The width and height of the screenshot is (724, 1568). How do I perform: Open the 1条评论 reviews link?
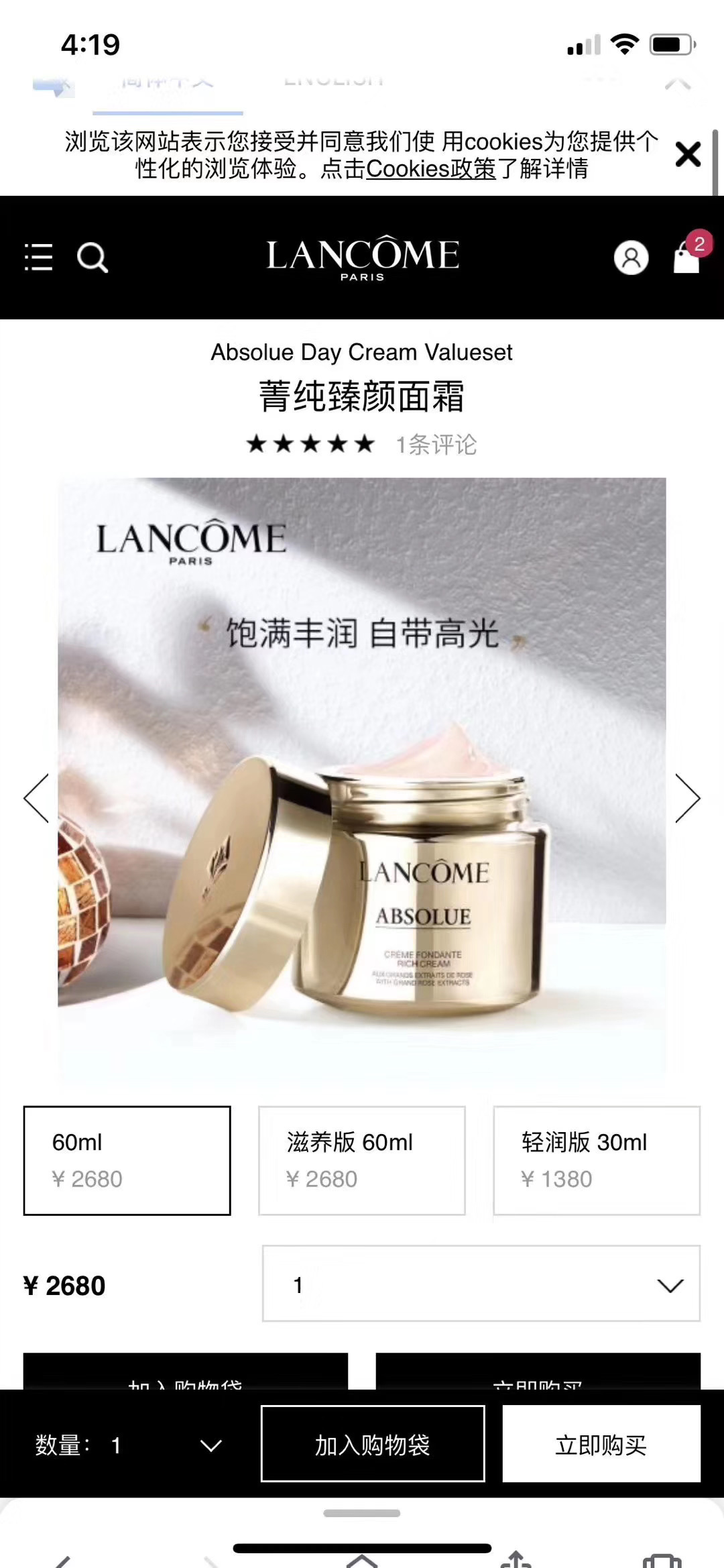pos(436,444)
